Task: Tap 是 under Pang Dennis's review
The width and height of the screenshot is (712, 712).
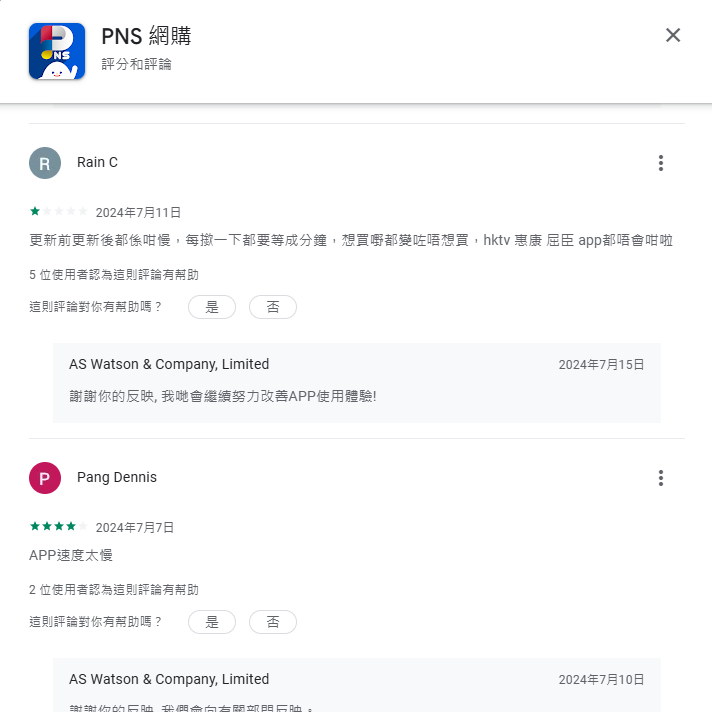Action: (x=212, y=622)
